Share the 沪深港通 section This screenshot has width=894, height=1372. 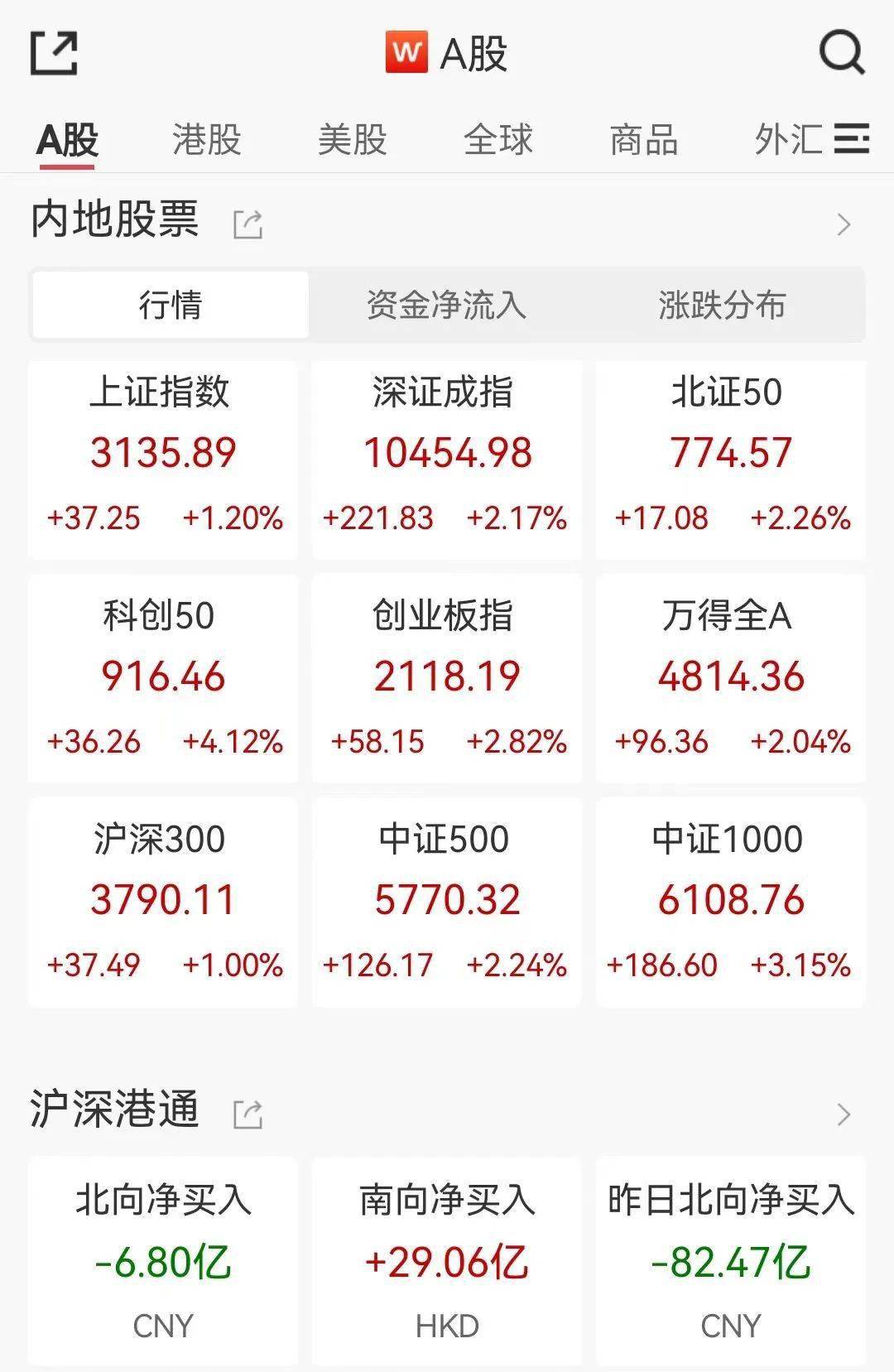tap(248, 1114)
